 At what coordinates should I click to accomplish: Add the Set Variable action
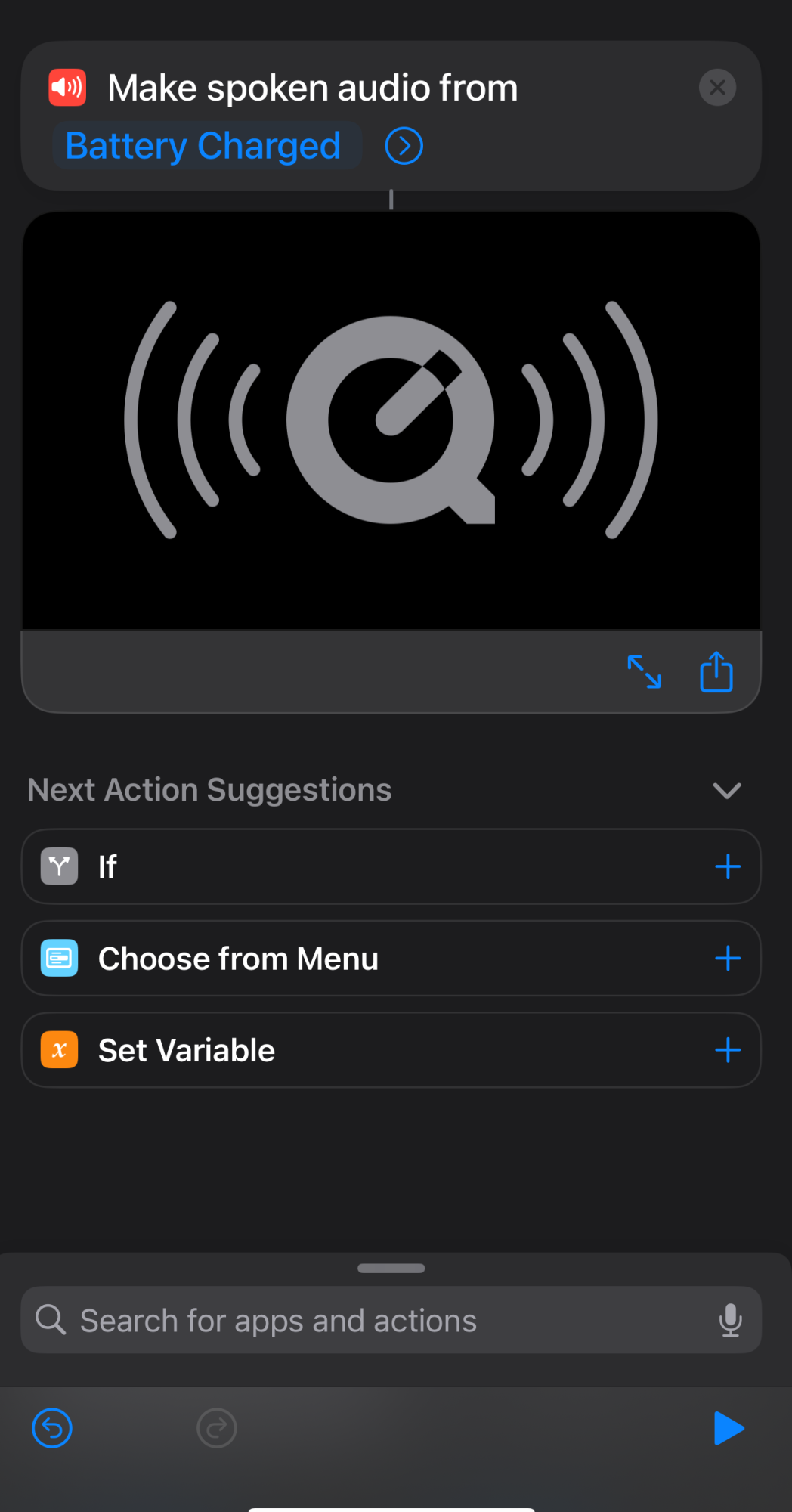[727, 1050]
